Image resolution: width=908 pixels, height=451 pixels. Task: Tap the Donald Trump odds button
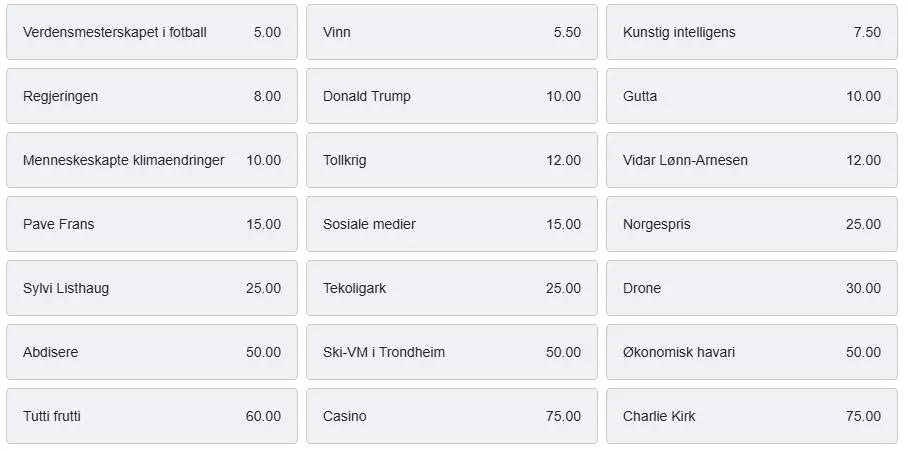pos(452,96)
